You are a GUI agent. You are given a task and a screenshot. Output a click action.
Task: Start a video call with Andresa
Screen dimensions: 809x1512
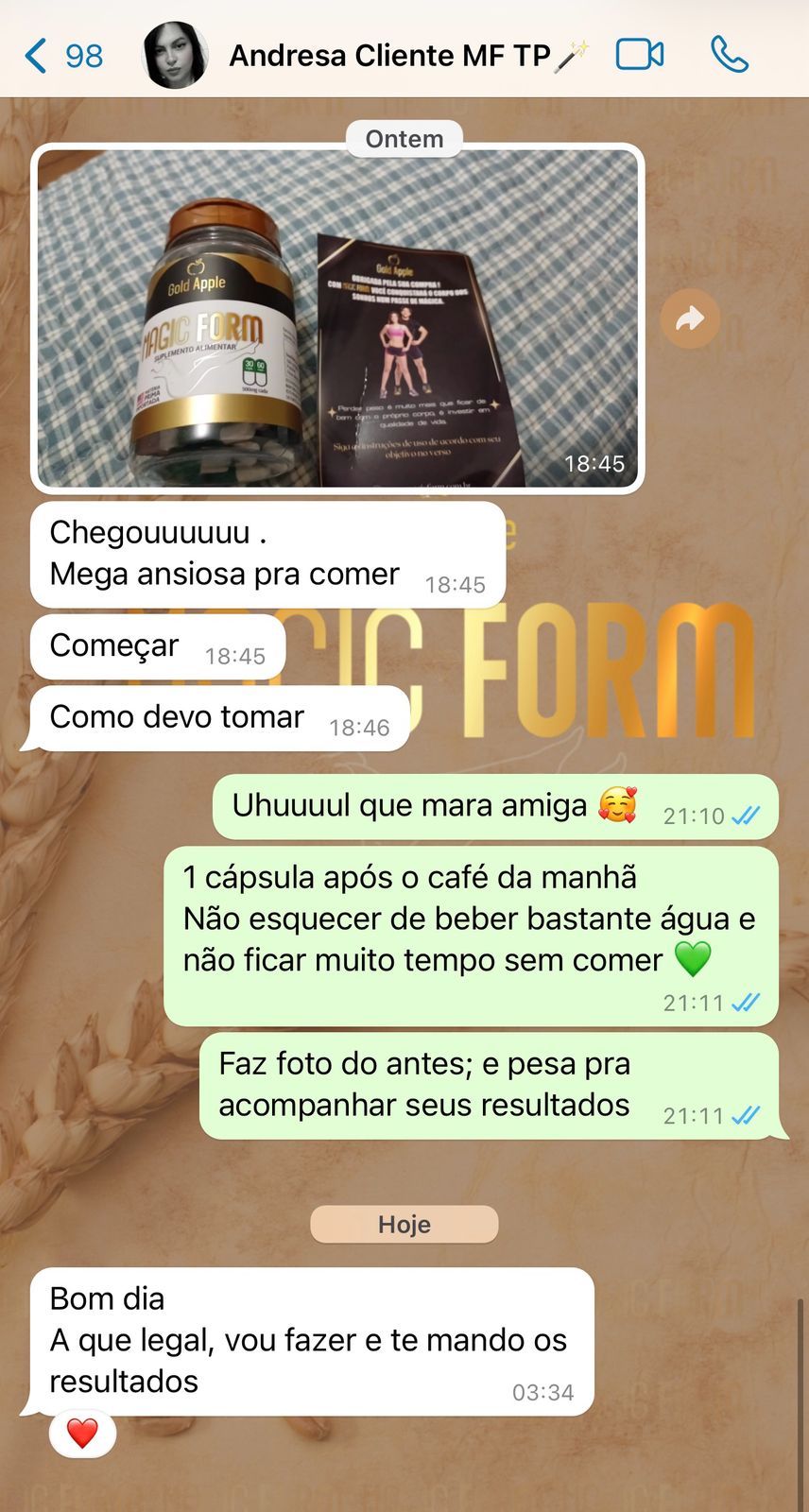pos(639,55)
